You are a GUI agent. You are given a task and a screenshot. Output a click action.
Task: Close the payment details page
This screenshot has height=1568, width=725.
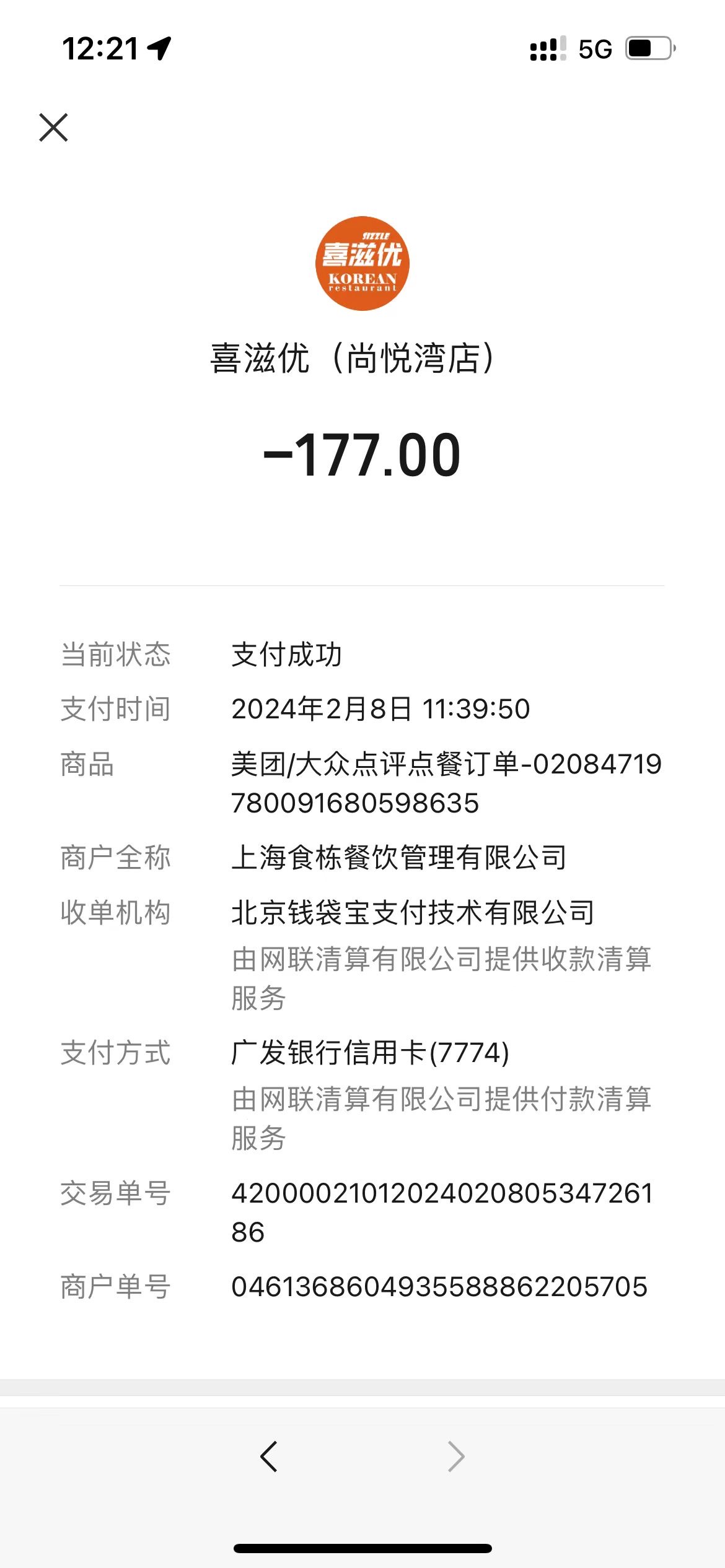pyautogui.click(x=53, y=128)
